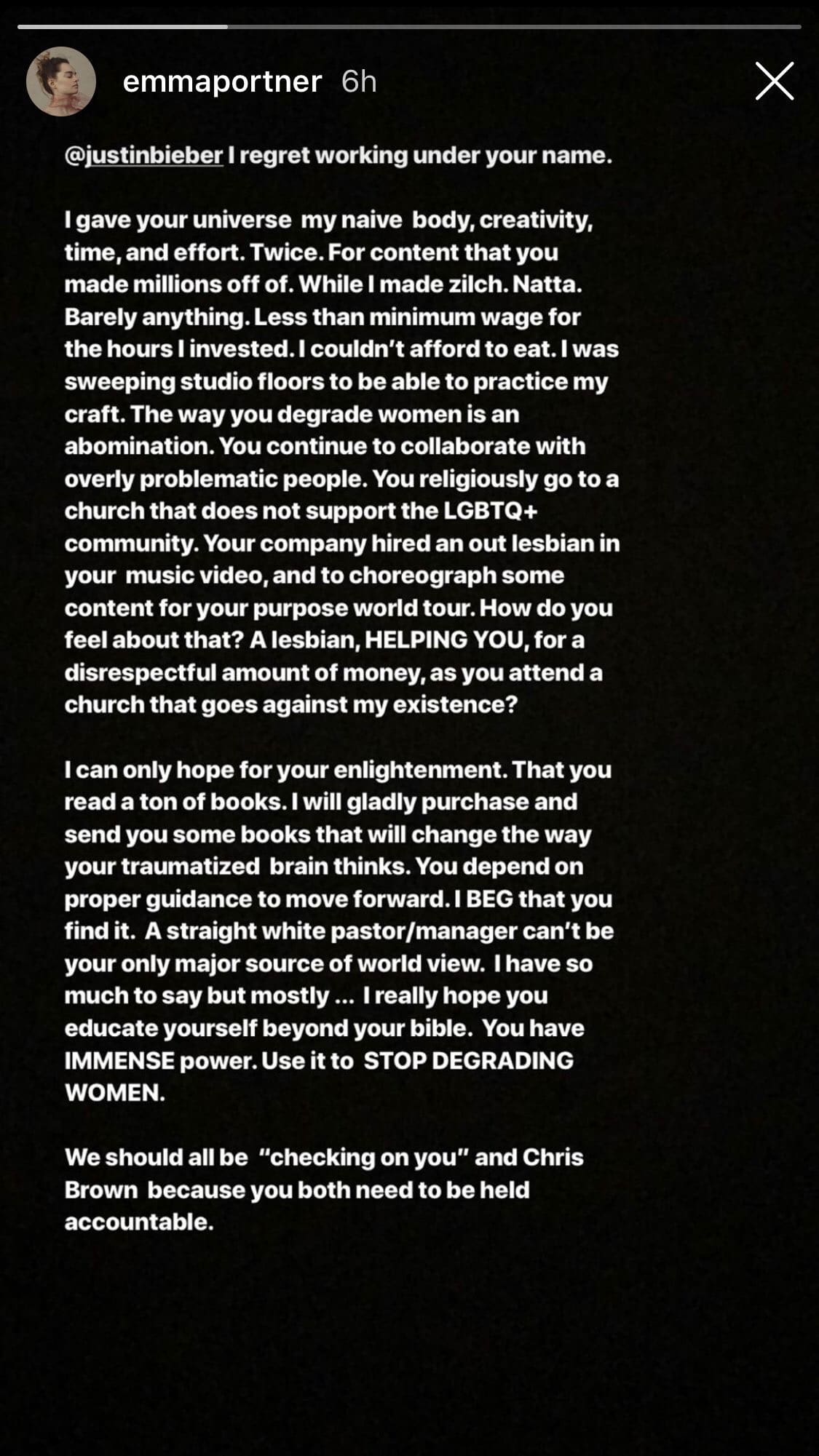Tap the emmaportner username
This screenshot has width=819, height=1456.
(222, 82)
